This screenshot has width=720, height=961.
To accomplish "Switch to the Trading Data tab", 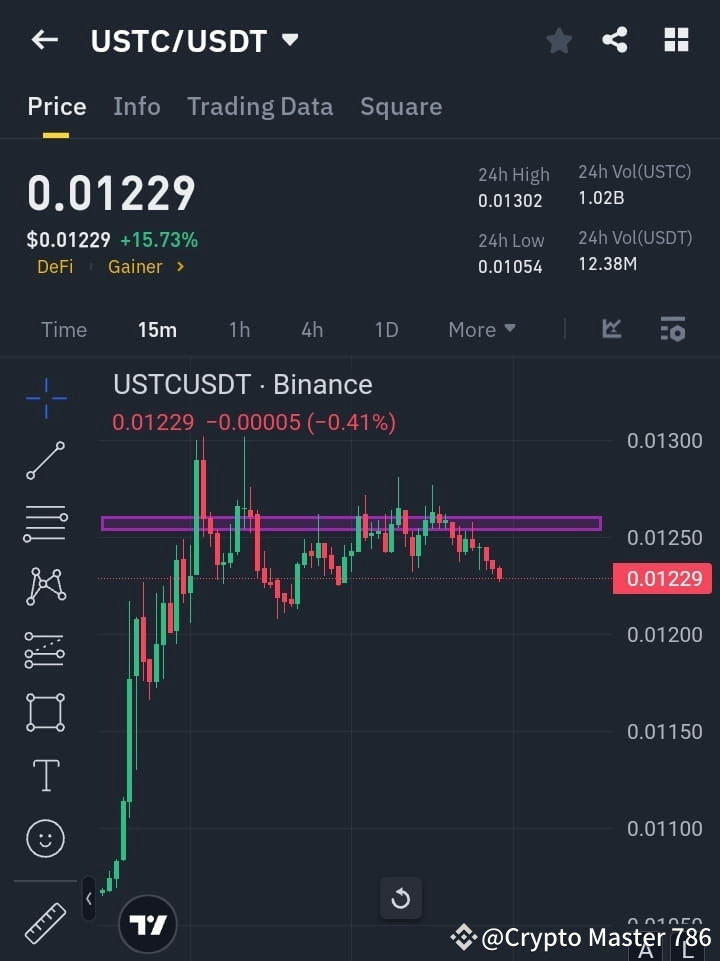I will pyautogui.click(x=260, y=106).
